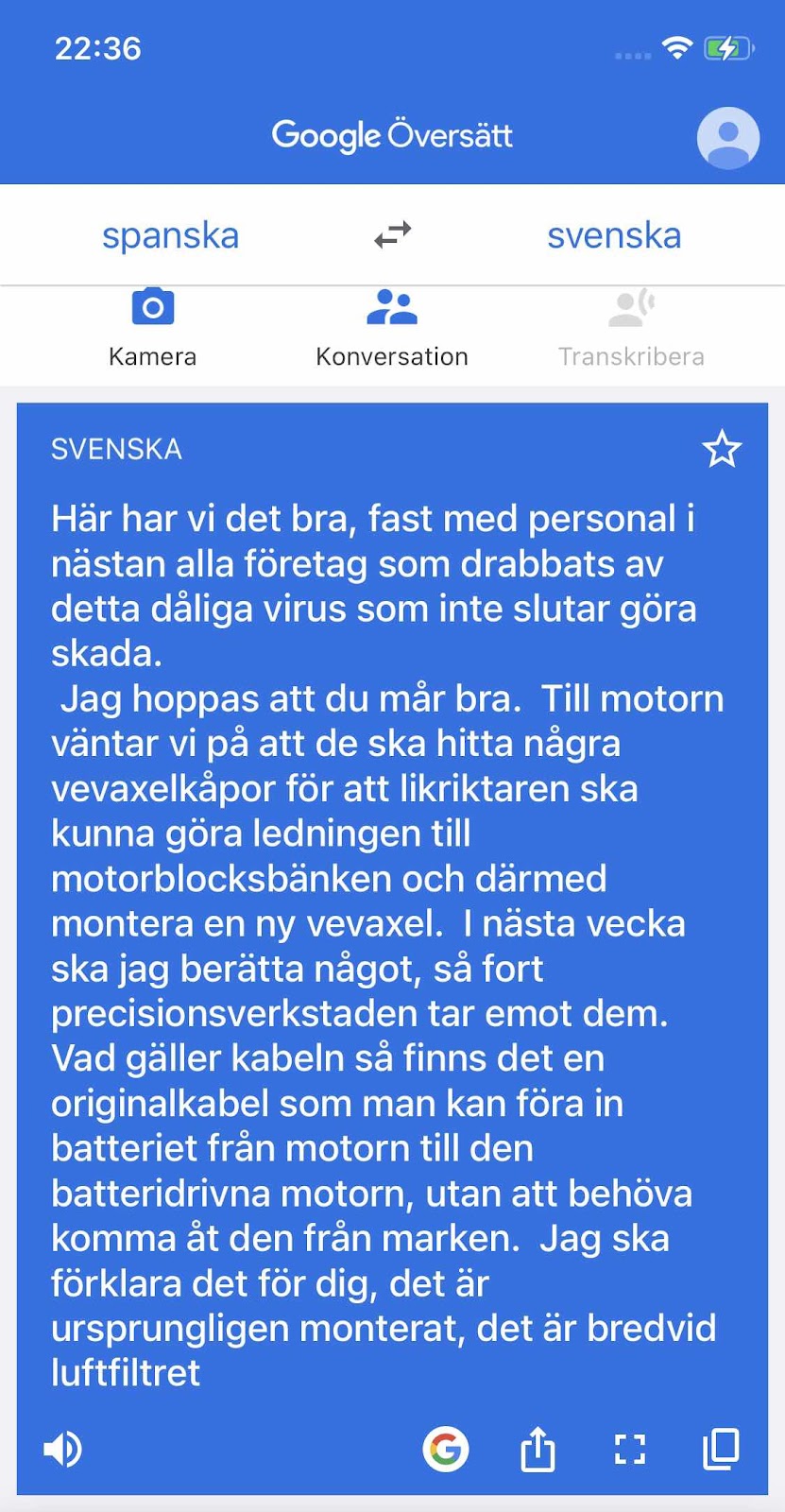This screenshot has width=785, height=1512.
Task: Change source language spanska
Action: (x=170, y=235)
